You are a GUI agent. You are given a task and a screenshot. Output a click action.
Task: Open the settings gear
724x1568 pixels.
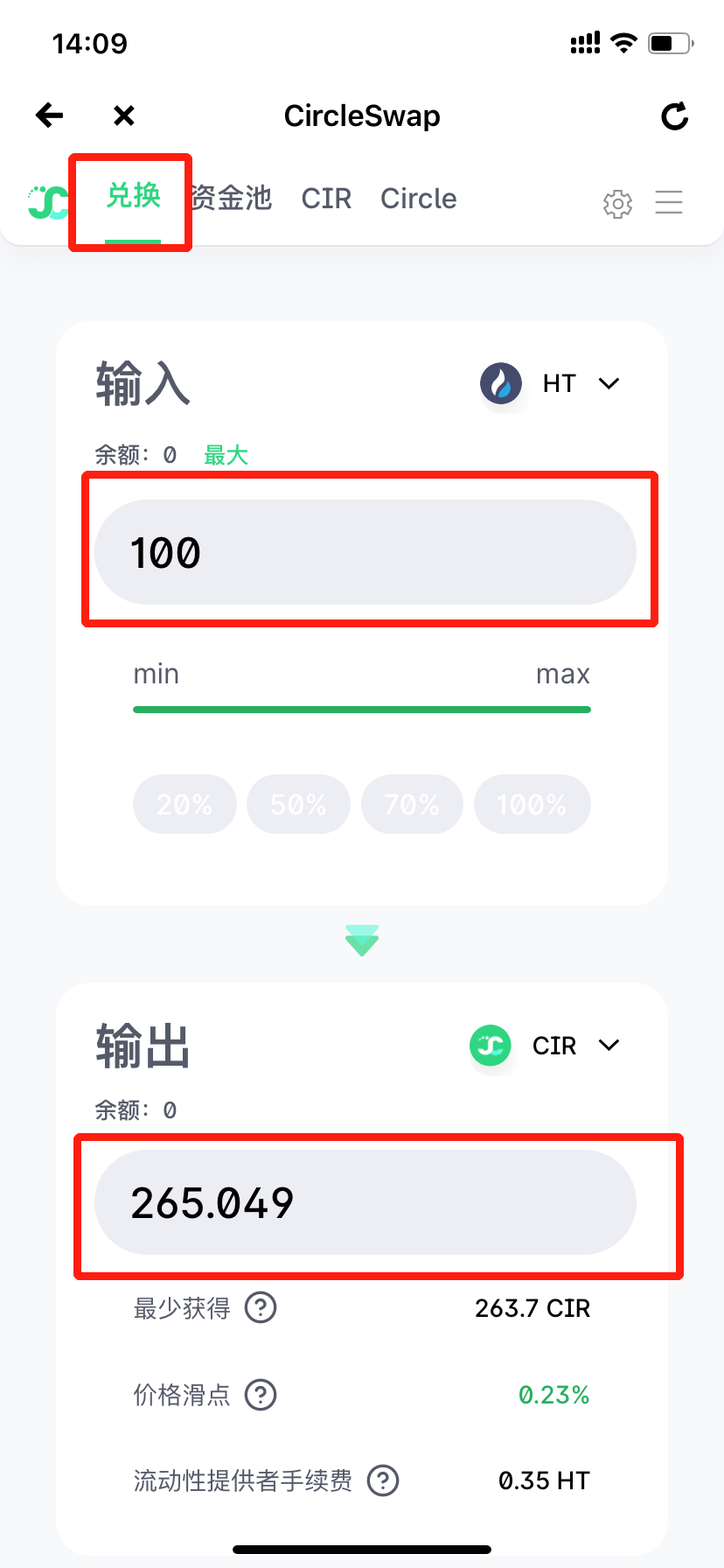(617, 203)
